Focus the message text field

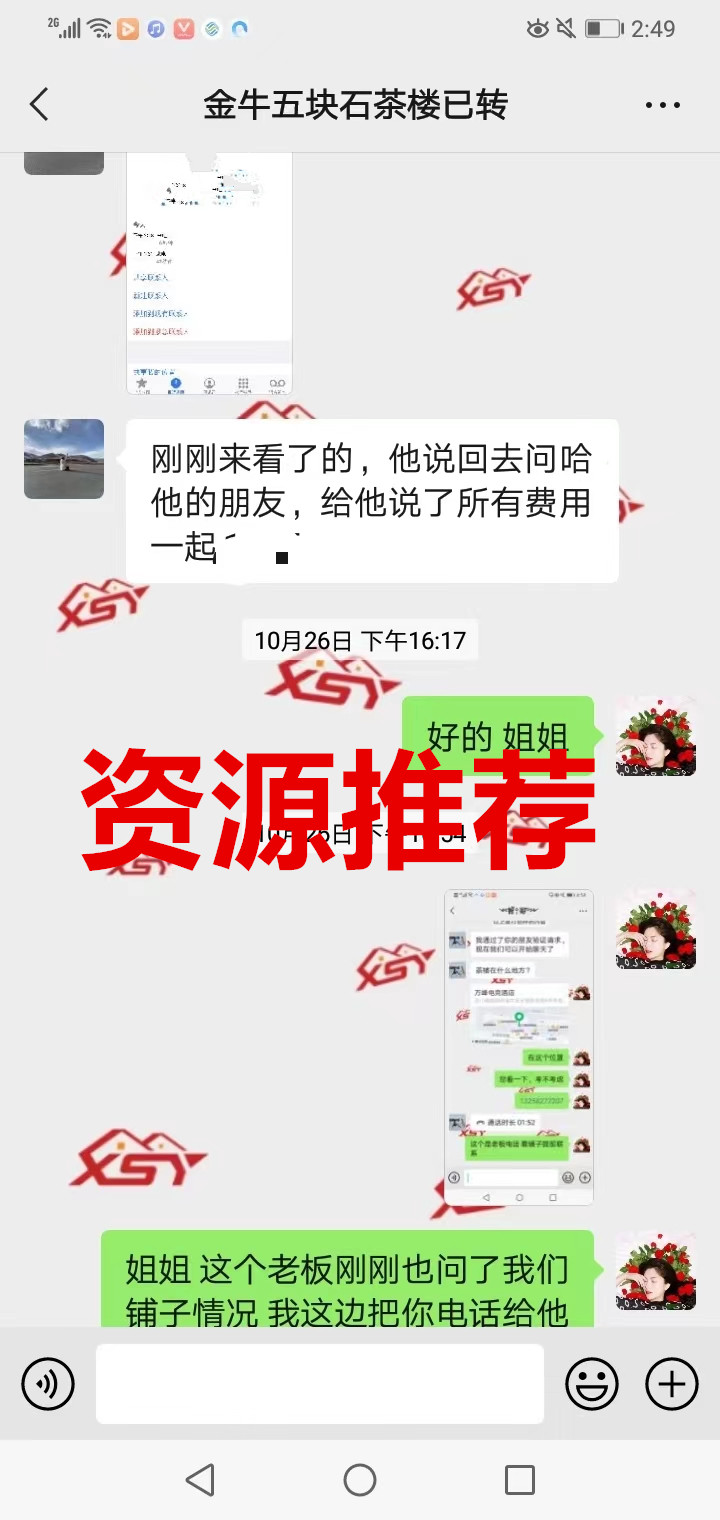pos(320,1384)
